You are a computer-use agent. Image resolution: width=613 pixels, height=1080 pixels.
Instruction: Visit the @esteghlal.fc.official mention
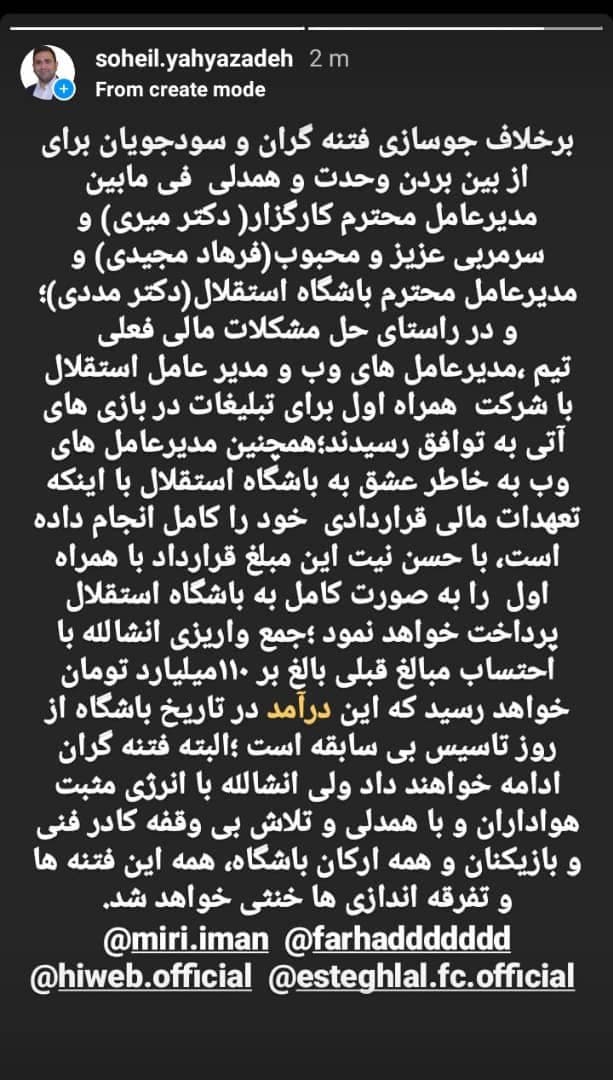point(422,975)
